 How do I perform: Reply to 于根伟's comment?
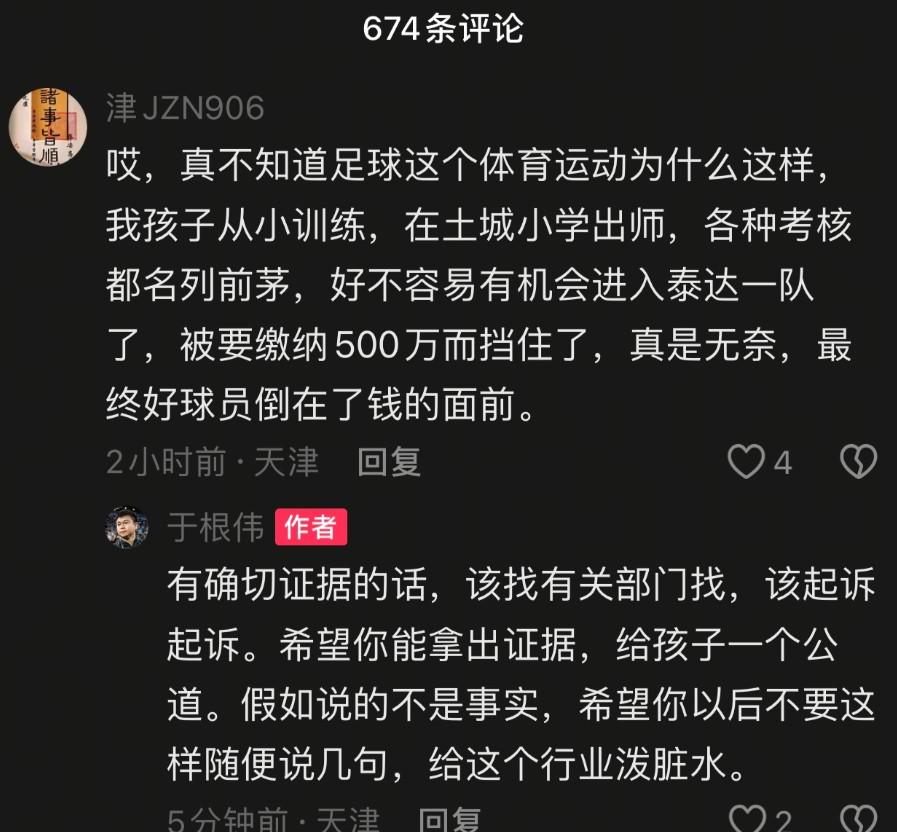pyautogui.click(x=450, y=822)
